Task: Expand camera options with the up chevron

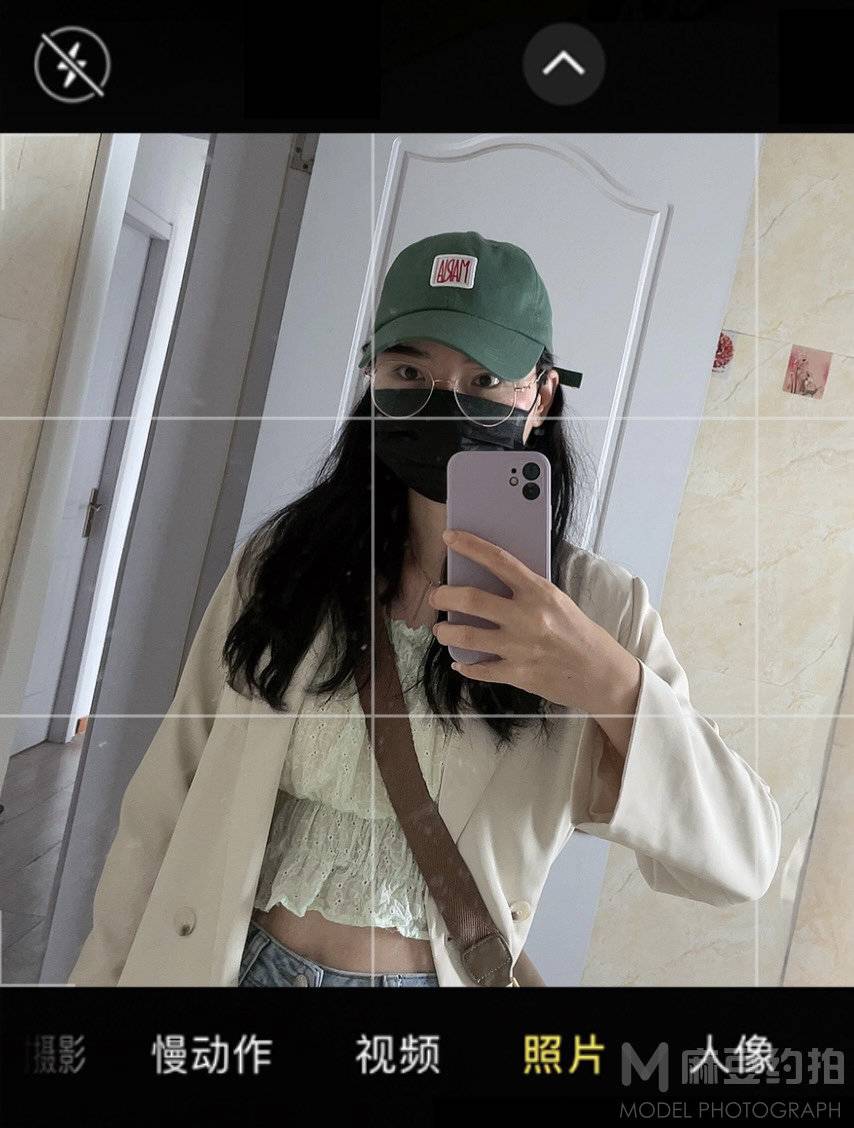Action: tap(564, 64)
